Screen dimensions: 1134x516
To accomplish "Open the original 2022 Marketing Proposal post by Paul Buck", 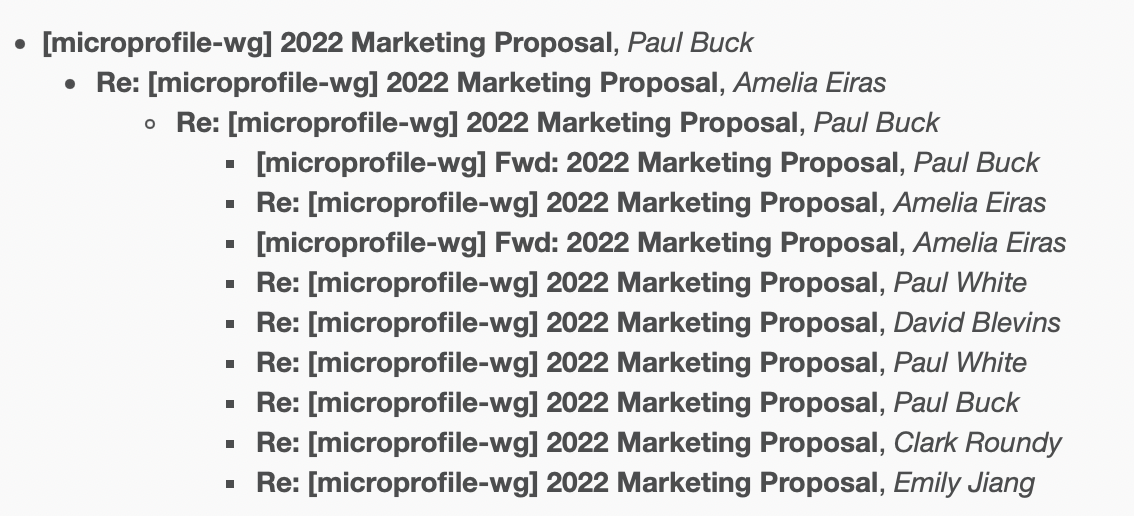I will click(326, 43).
